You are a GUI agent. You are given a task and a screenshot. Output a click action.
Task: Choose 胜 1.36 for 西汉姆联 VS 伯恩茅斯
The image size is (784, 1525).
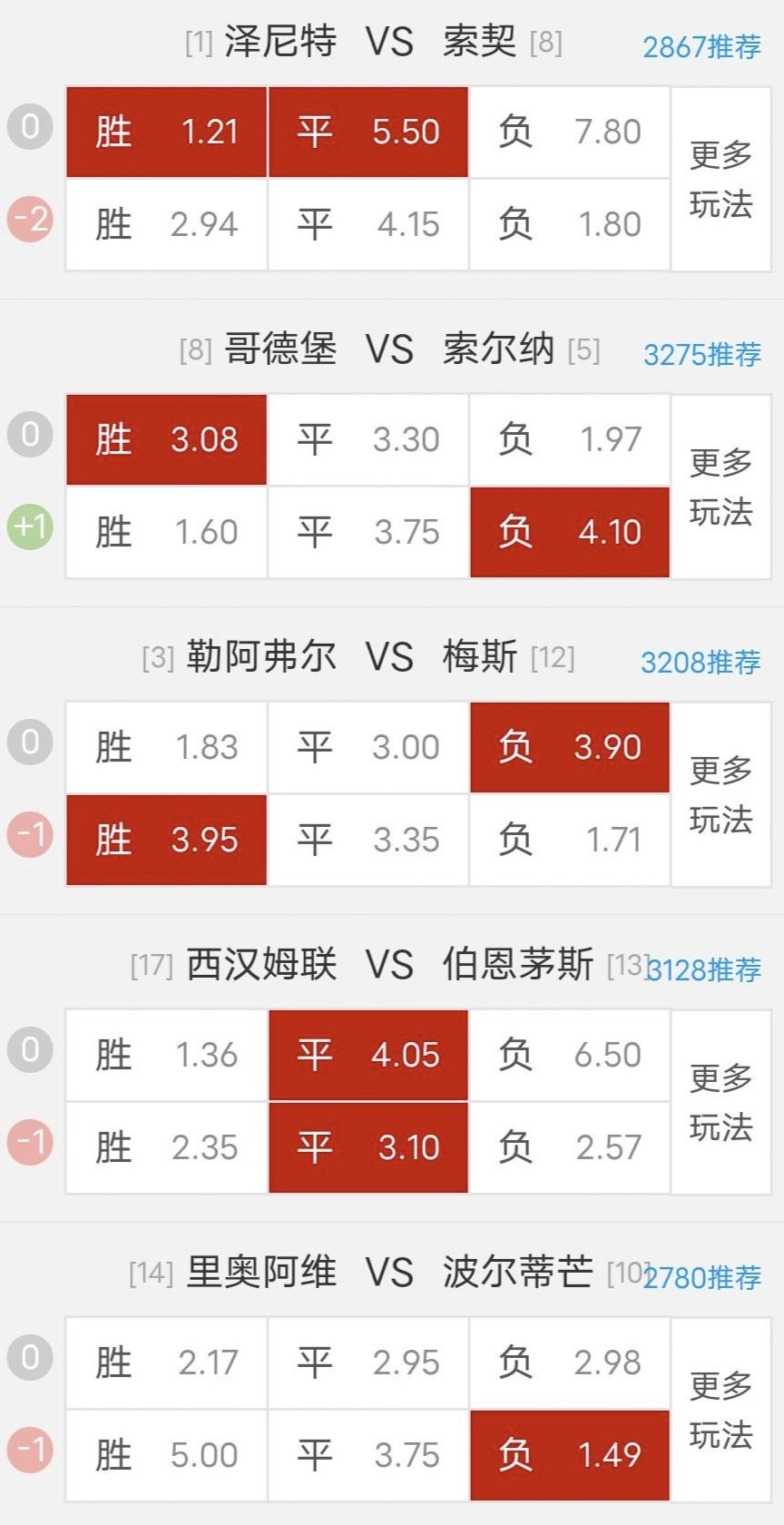pos(167,1056)
